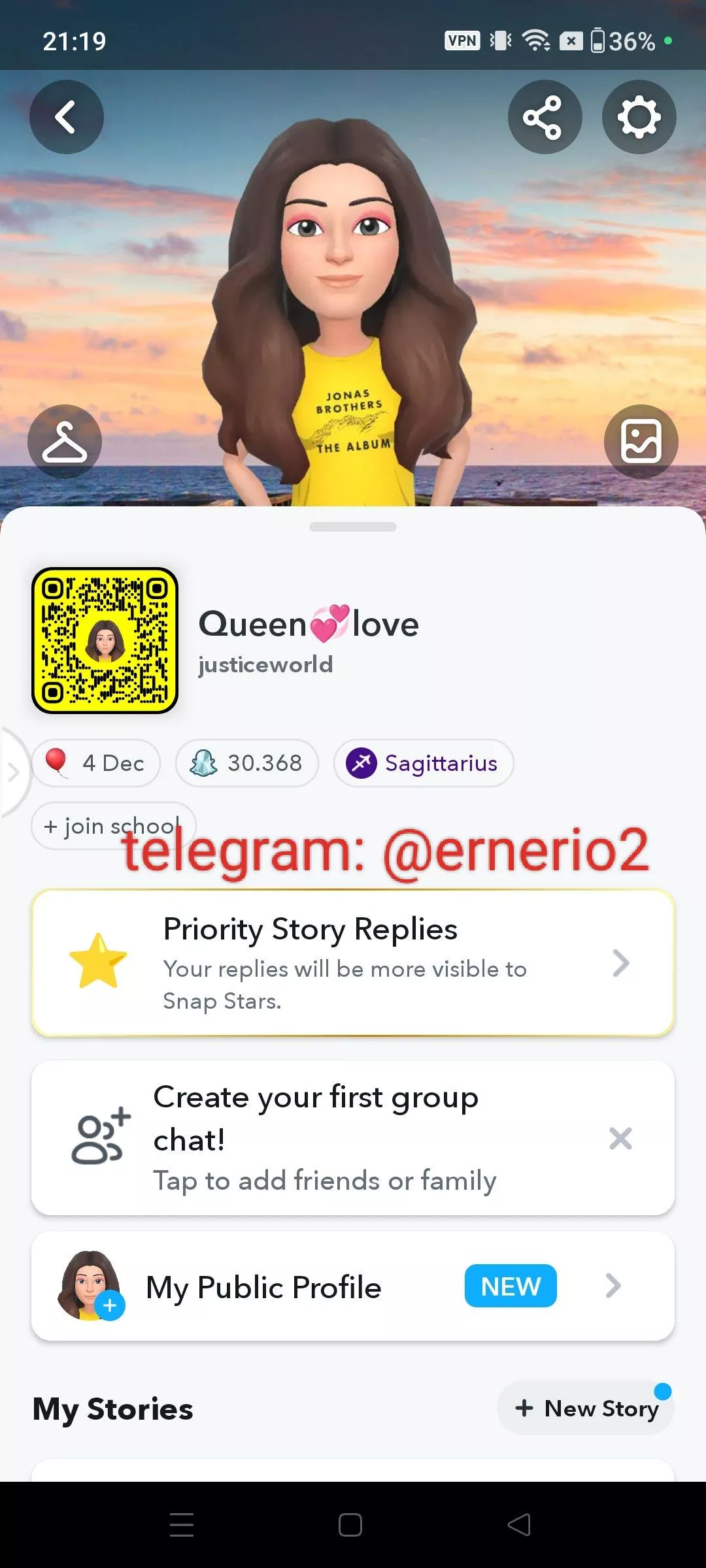This screenshot has height=1568, width=706.
Task: Tap the NEW badge on My Public Profile
Action: click(x=510, y=1286)
